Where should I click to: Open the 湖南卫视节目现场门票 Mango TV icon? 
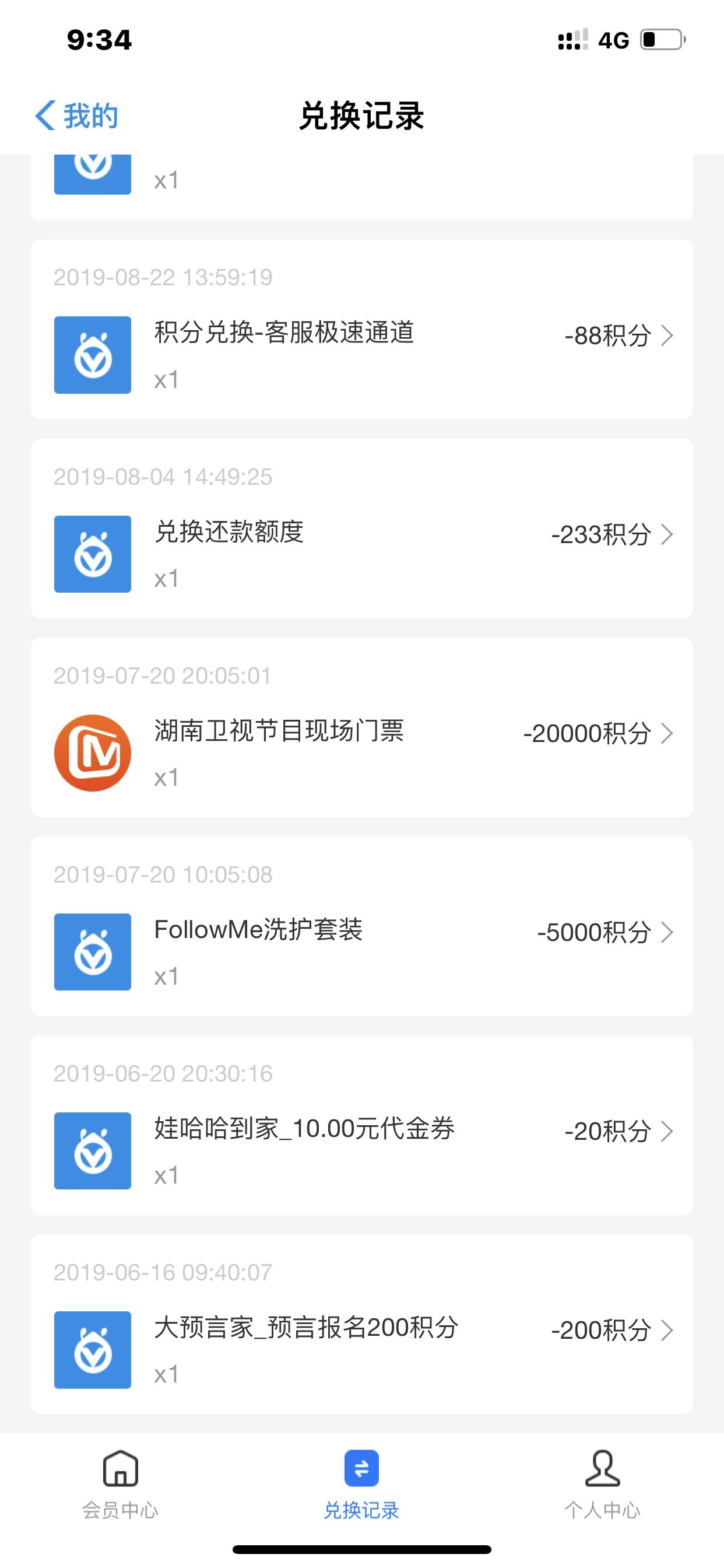[x=92, y=752]
